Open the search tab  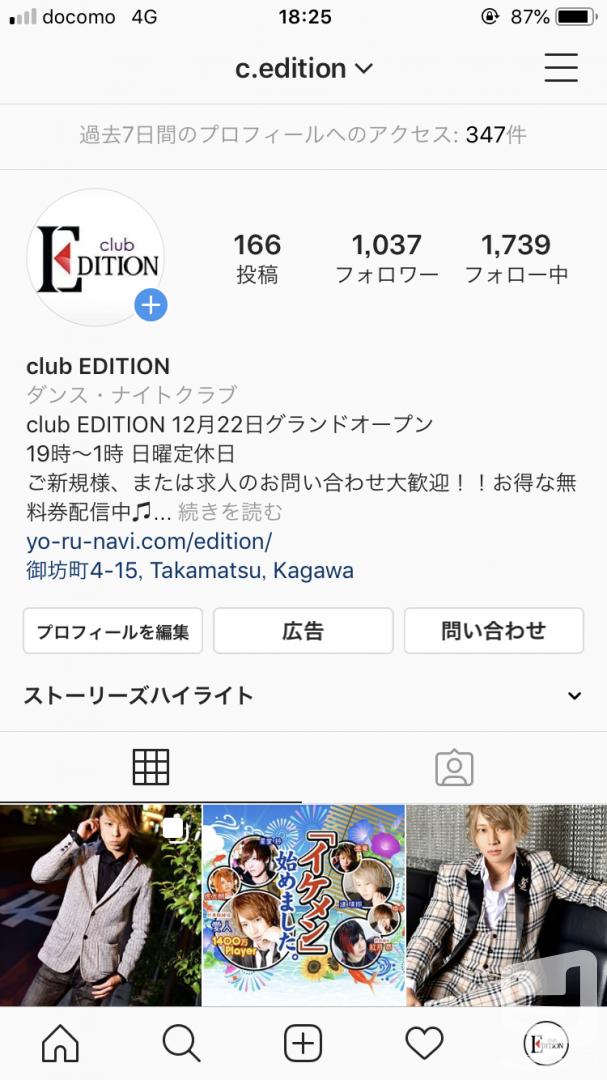182,1043
